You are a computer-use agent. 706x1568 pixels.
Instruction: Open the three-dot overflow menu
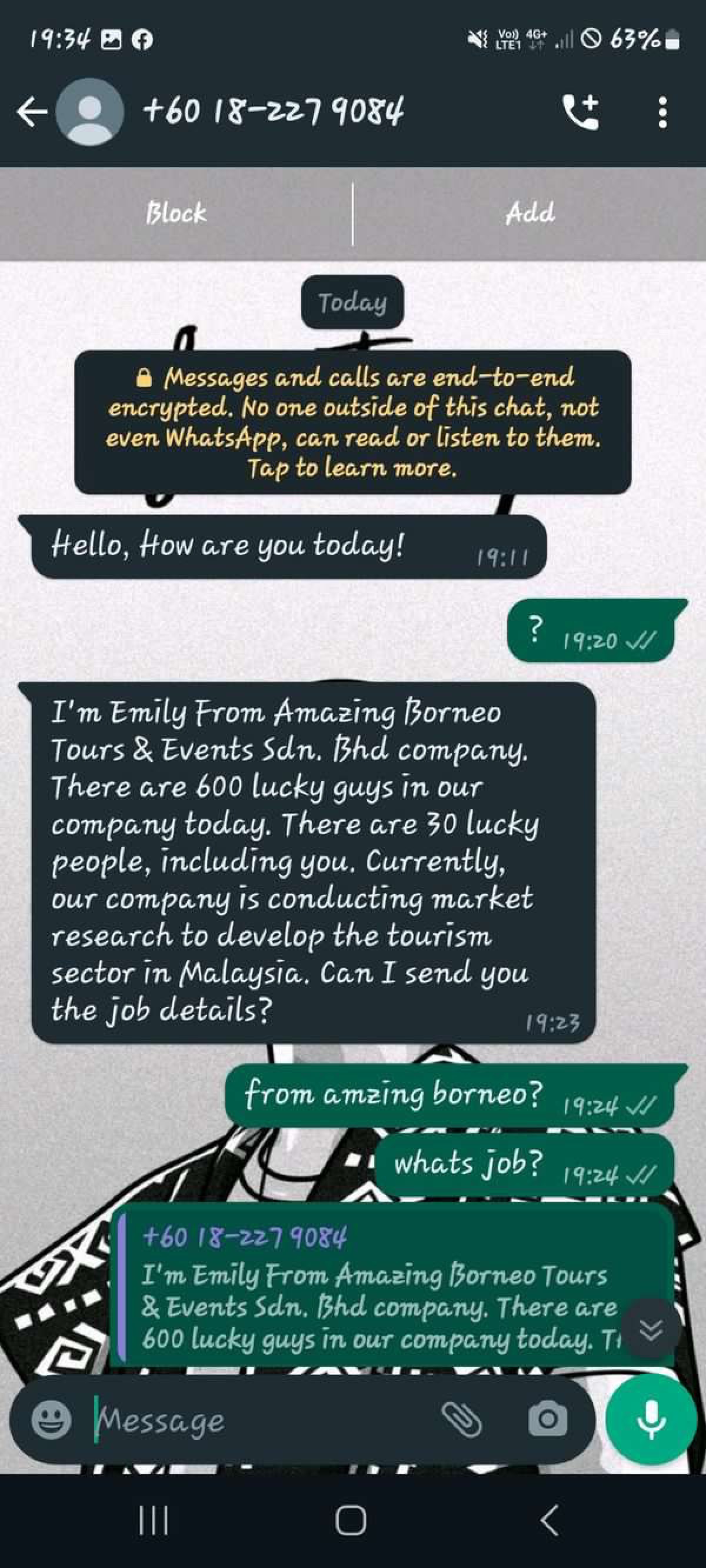[x=662, y=112]
